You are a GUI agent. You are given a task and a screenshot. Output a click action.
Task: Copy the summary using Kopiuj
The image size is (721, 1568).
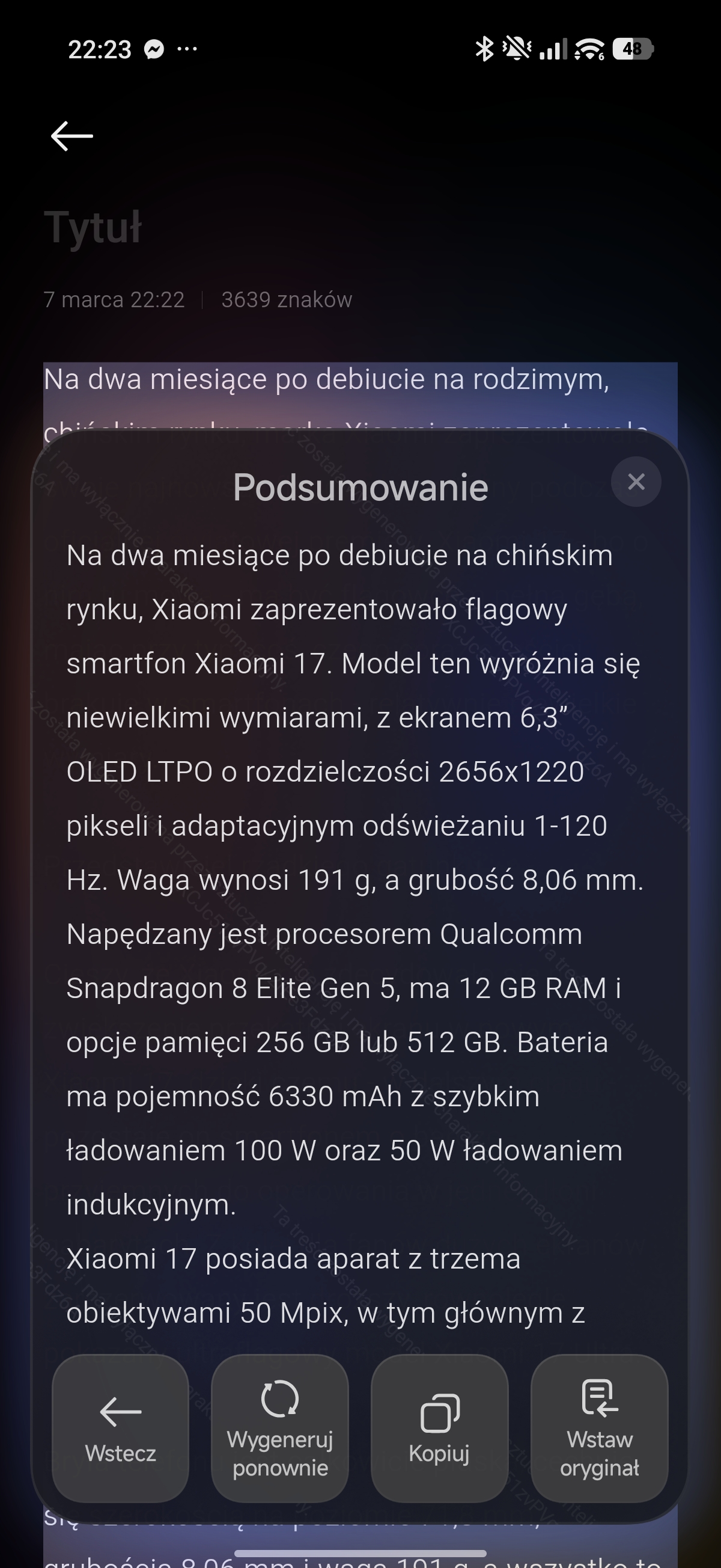click(x=439, y=1428)
